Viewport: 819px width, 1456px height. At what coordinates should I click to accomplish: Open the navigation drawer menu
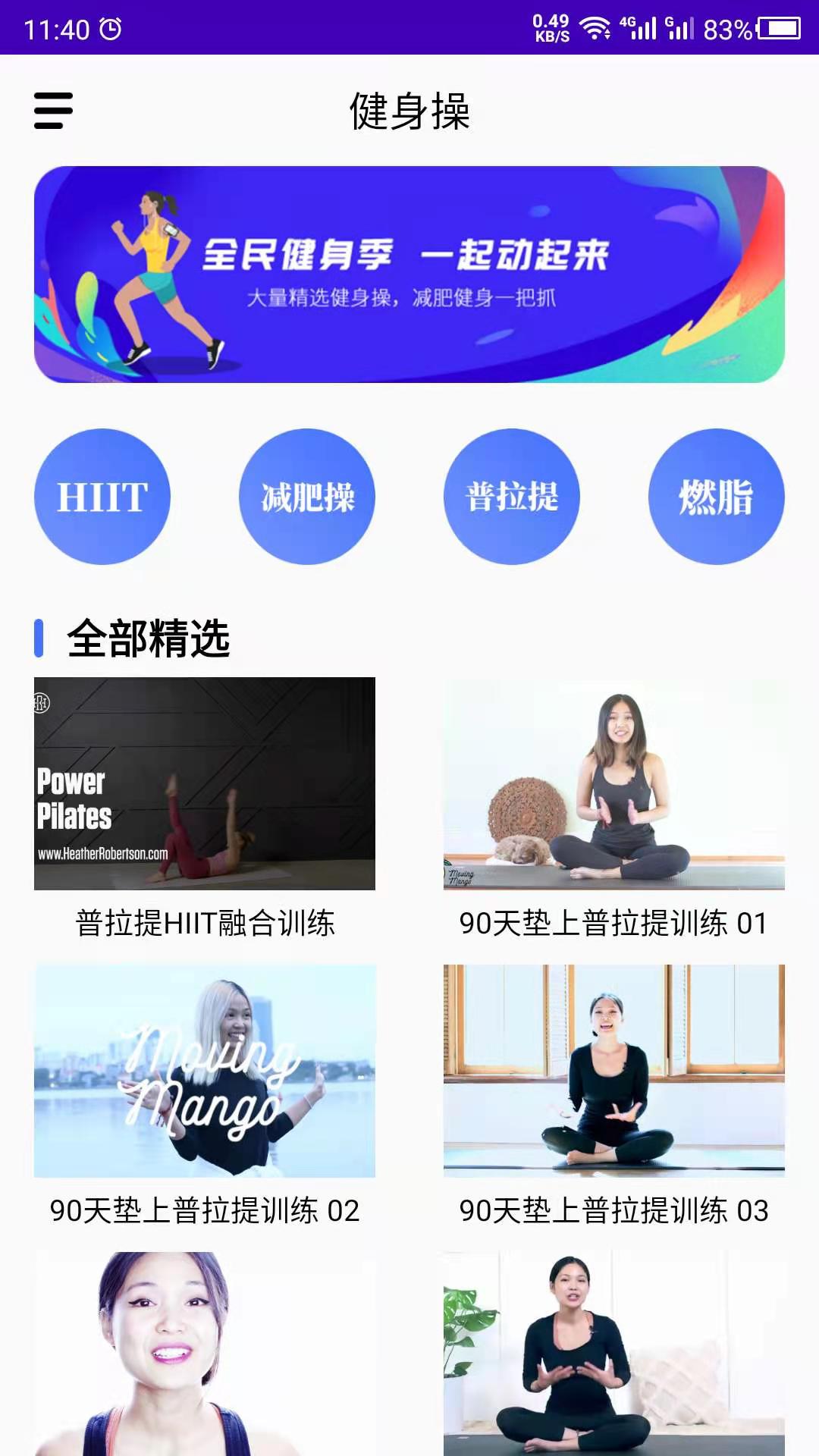pyautogui.click(x=52, y=111)
